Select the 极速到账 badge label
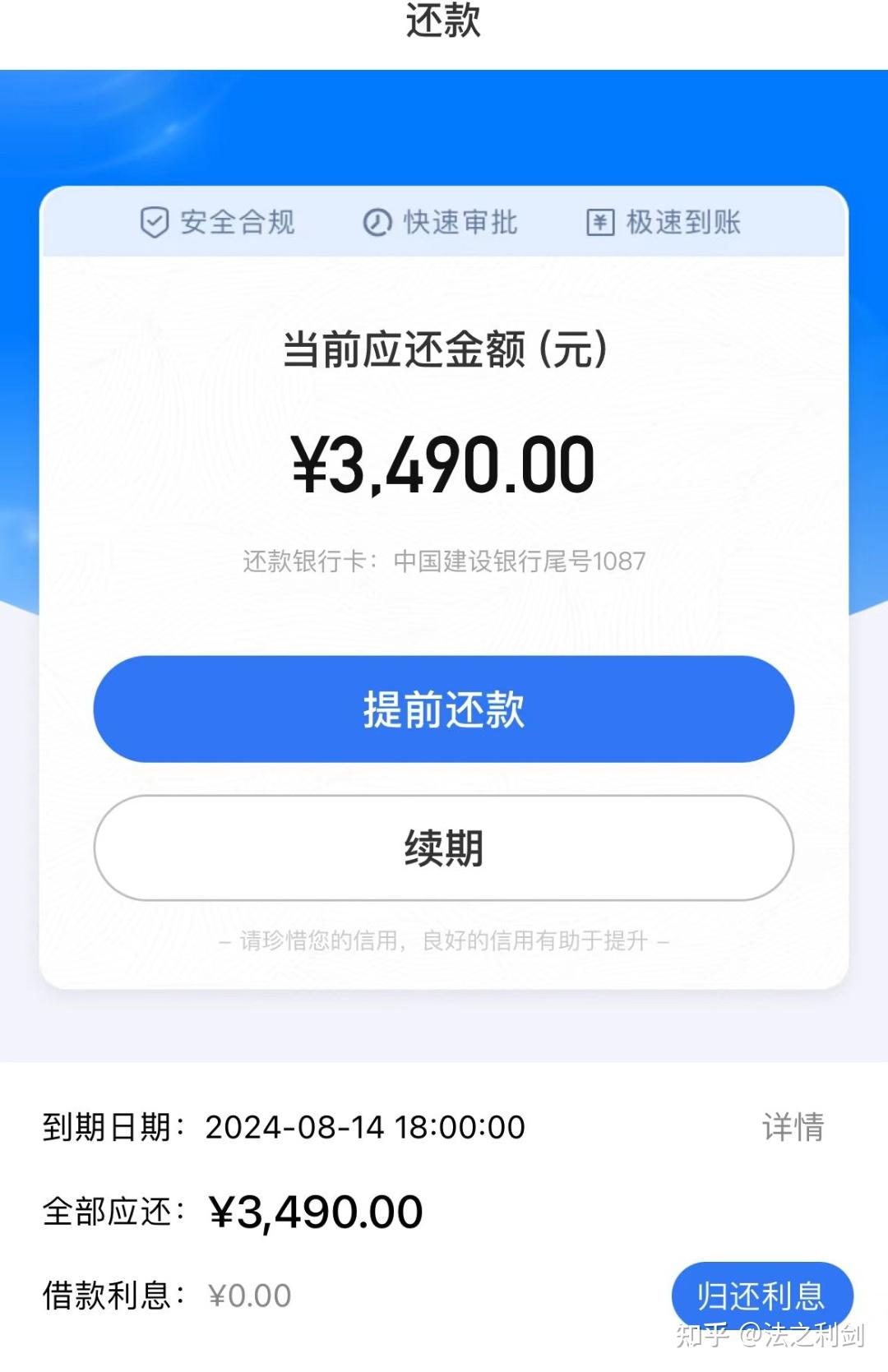The height and width of the screenshot is (1372, 888). [x=685, y=220]
